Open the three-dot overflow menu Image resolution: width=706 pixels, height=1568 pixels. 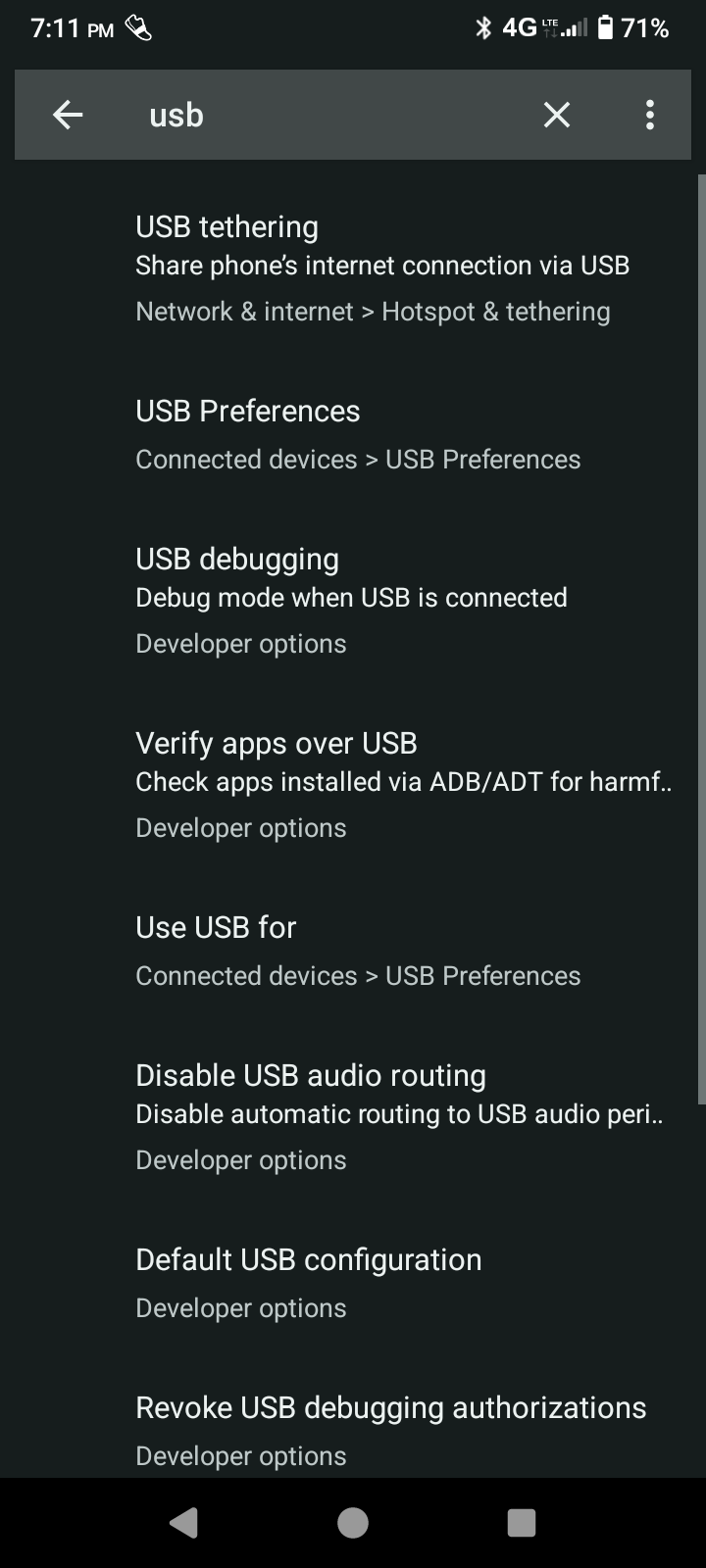tap(649, 115)
